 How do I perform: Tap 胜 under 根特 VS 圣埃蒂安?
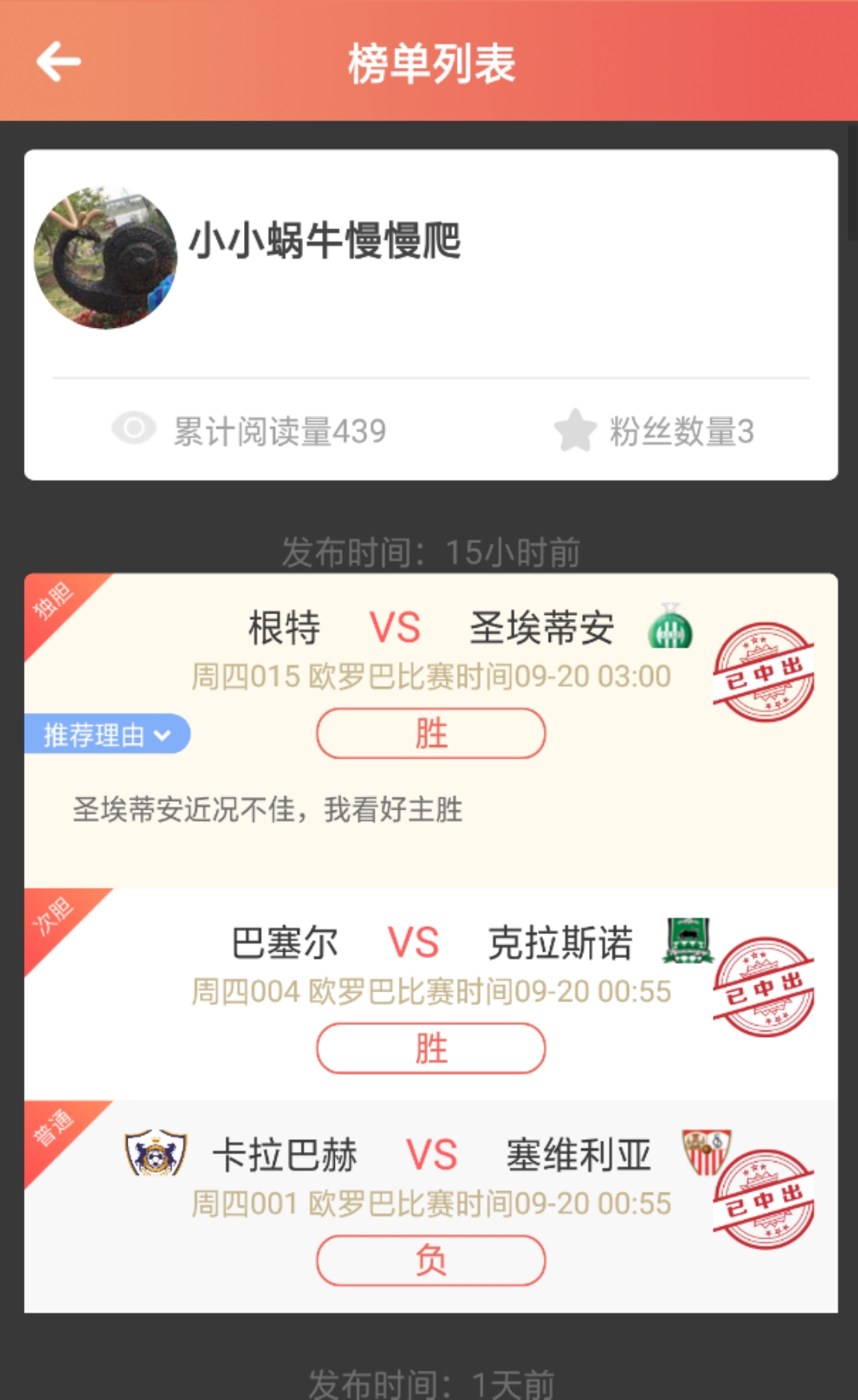pyautogui.click(x=431, y=733)
